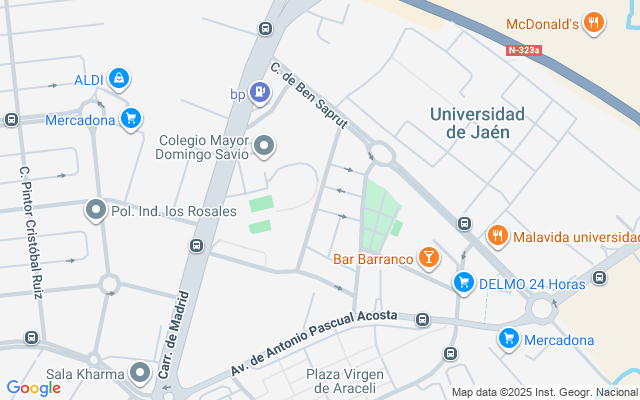The height and width of the screenshot is (400, 640).
Task: Tap the Mercadona pin next to ALDI
Action: click(131, 119)
